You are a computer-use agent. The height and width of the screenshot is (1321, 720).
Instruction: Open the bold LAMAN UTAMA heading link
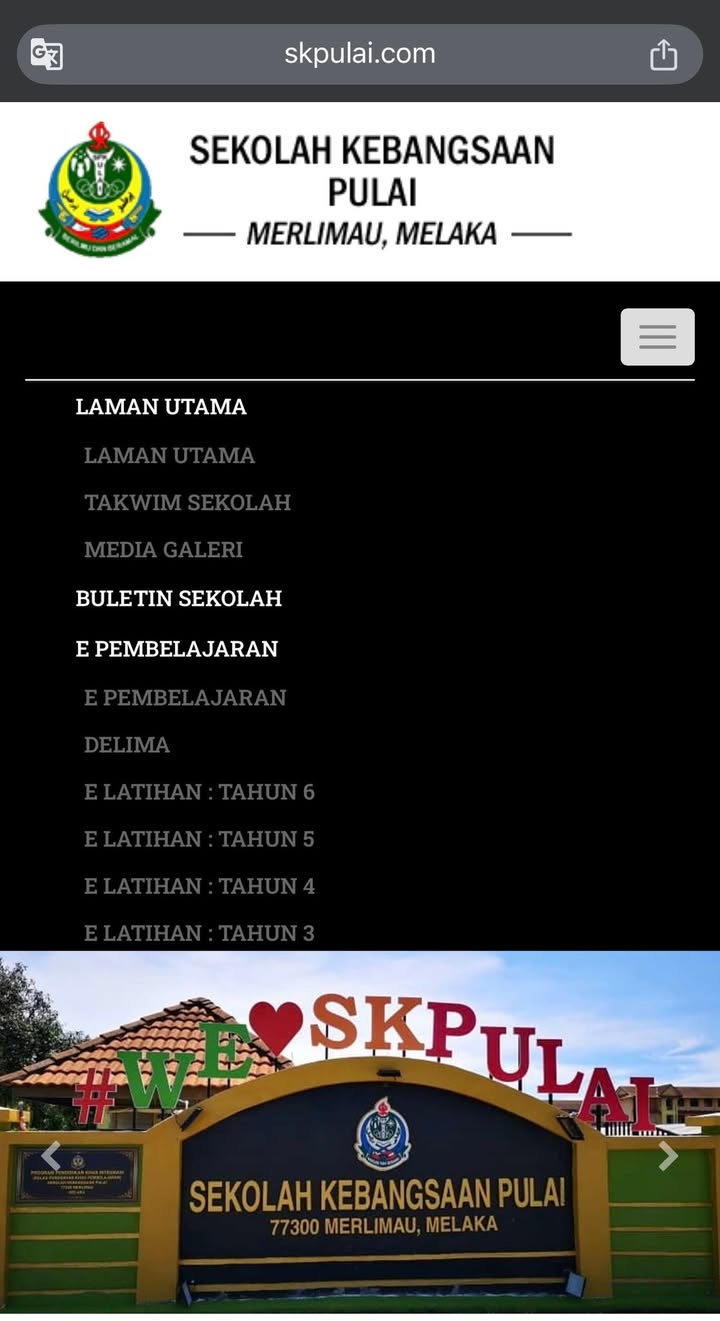(x=161, y=407)
